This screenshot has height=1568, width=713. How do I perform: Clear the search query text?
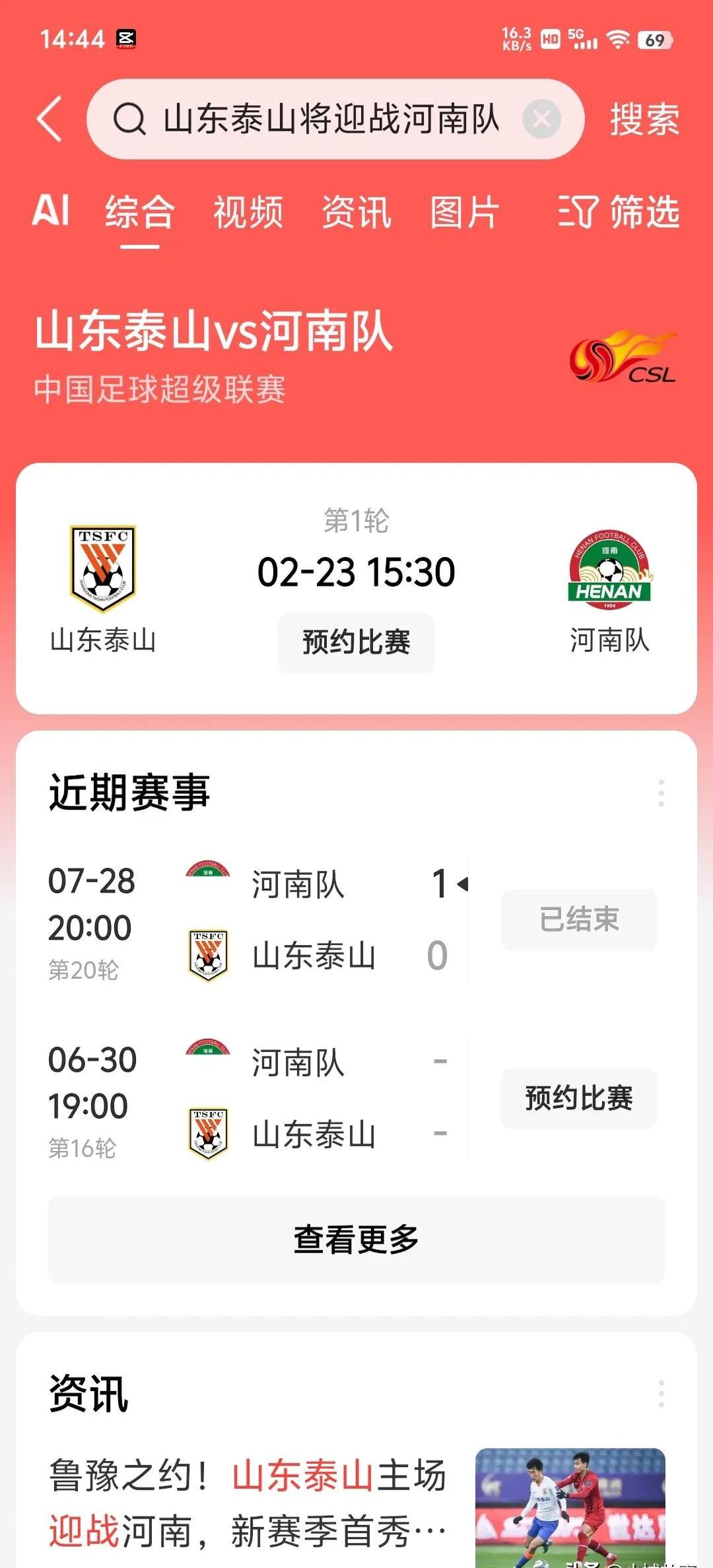tap(541, 119)
